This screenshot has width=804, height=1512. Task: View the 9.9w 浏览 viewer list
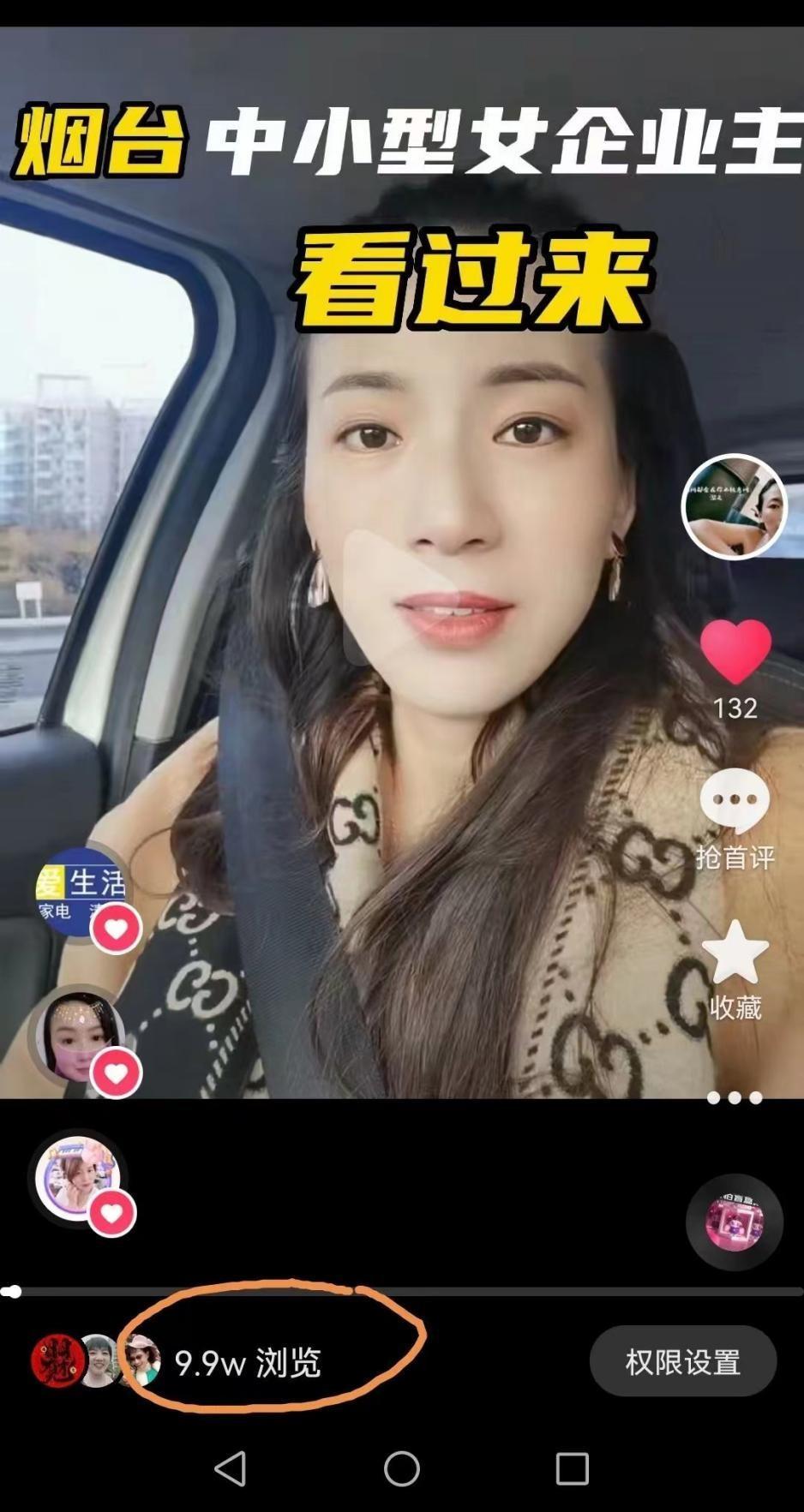tap(248, 1362)
